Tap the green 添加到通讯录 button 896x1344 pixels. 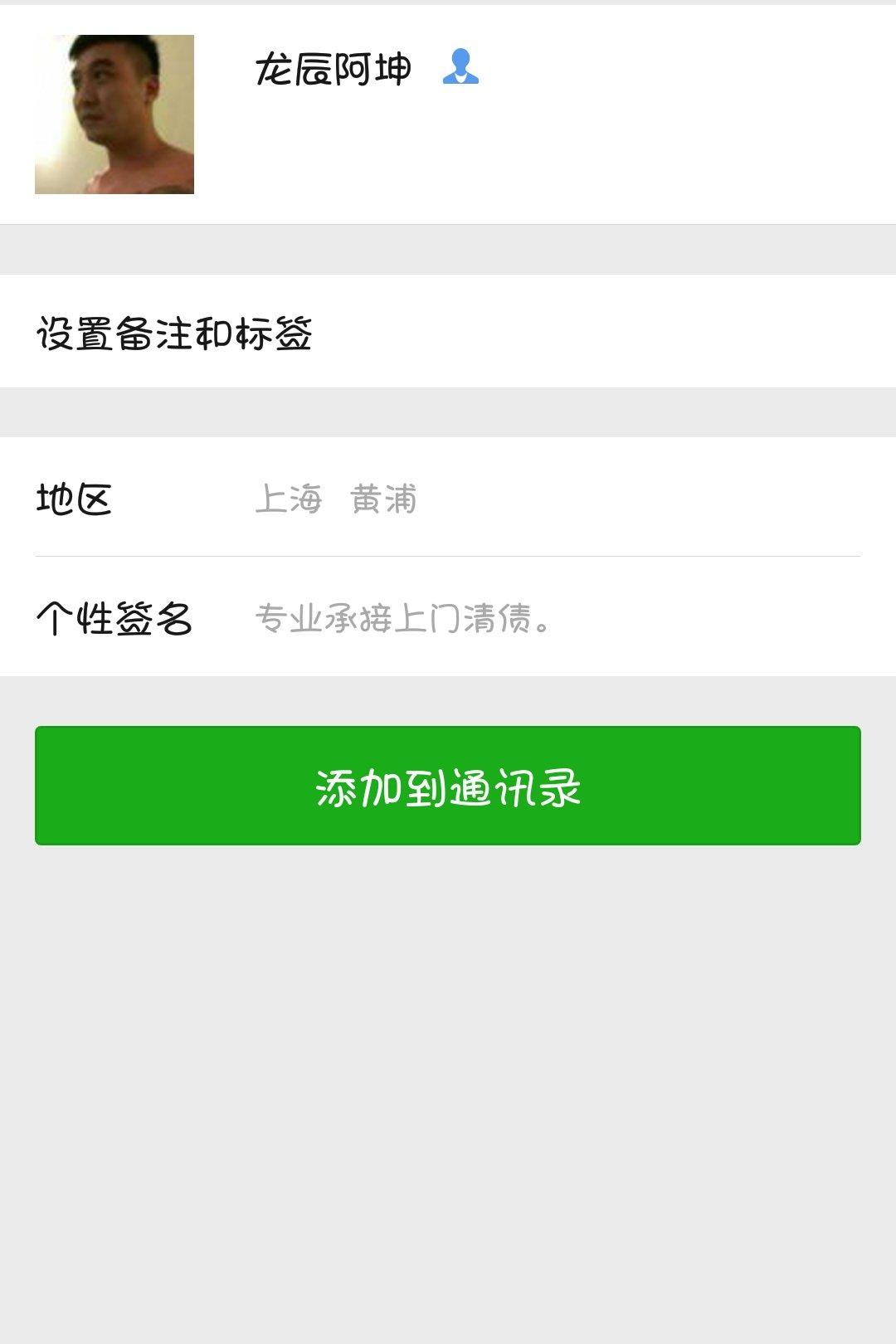(448, 786)
